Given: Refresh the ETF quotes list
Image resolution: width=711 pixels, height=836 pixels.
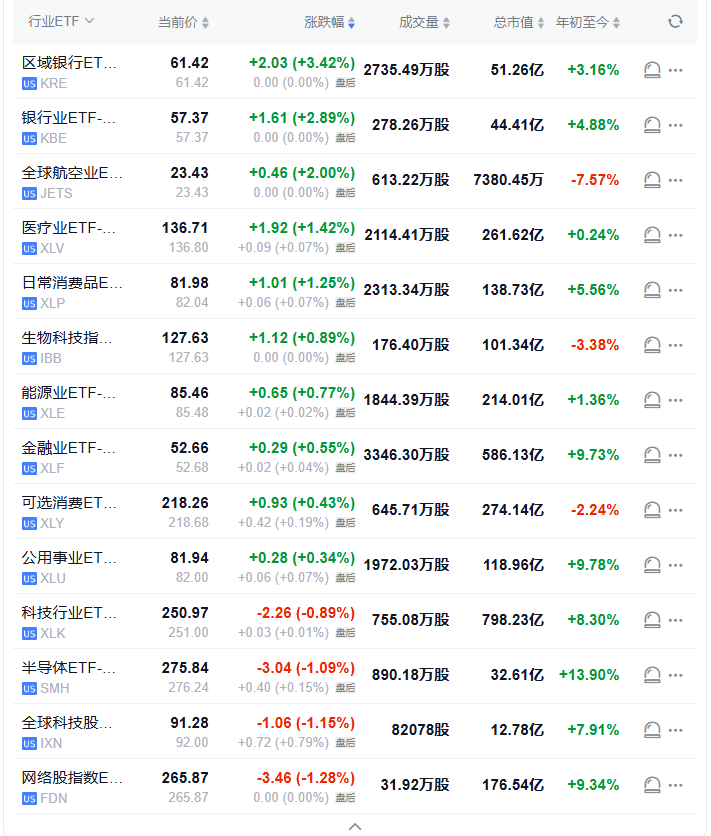Looking at the screenshot, I should pyautogui.click(x=676, y=21).
